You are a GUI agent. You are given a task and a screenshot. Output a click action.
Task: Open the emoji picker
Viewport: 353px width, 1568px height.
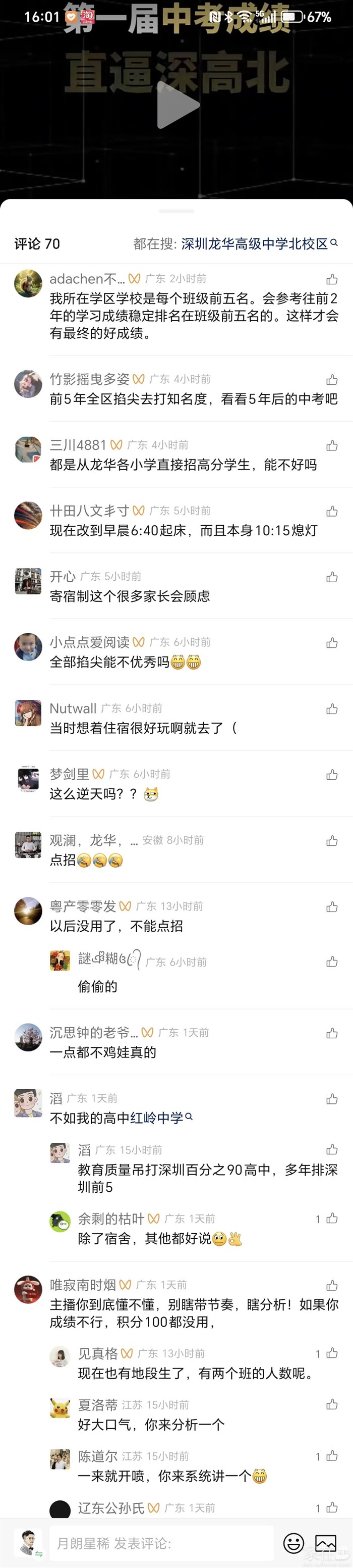click(x=293, y=1543)
